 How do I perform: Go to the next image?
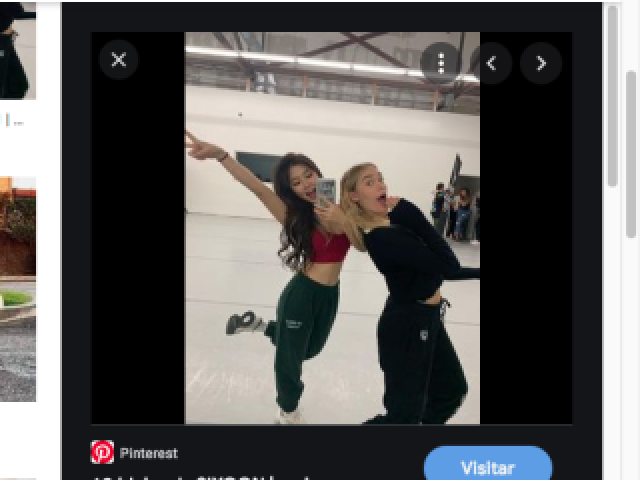coord(541,63)
